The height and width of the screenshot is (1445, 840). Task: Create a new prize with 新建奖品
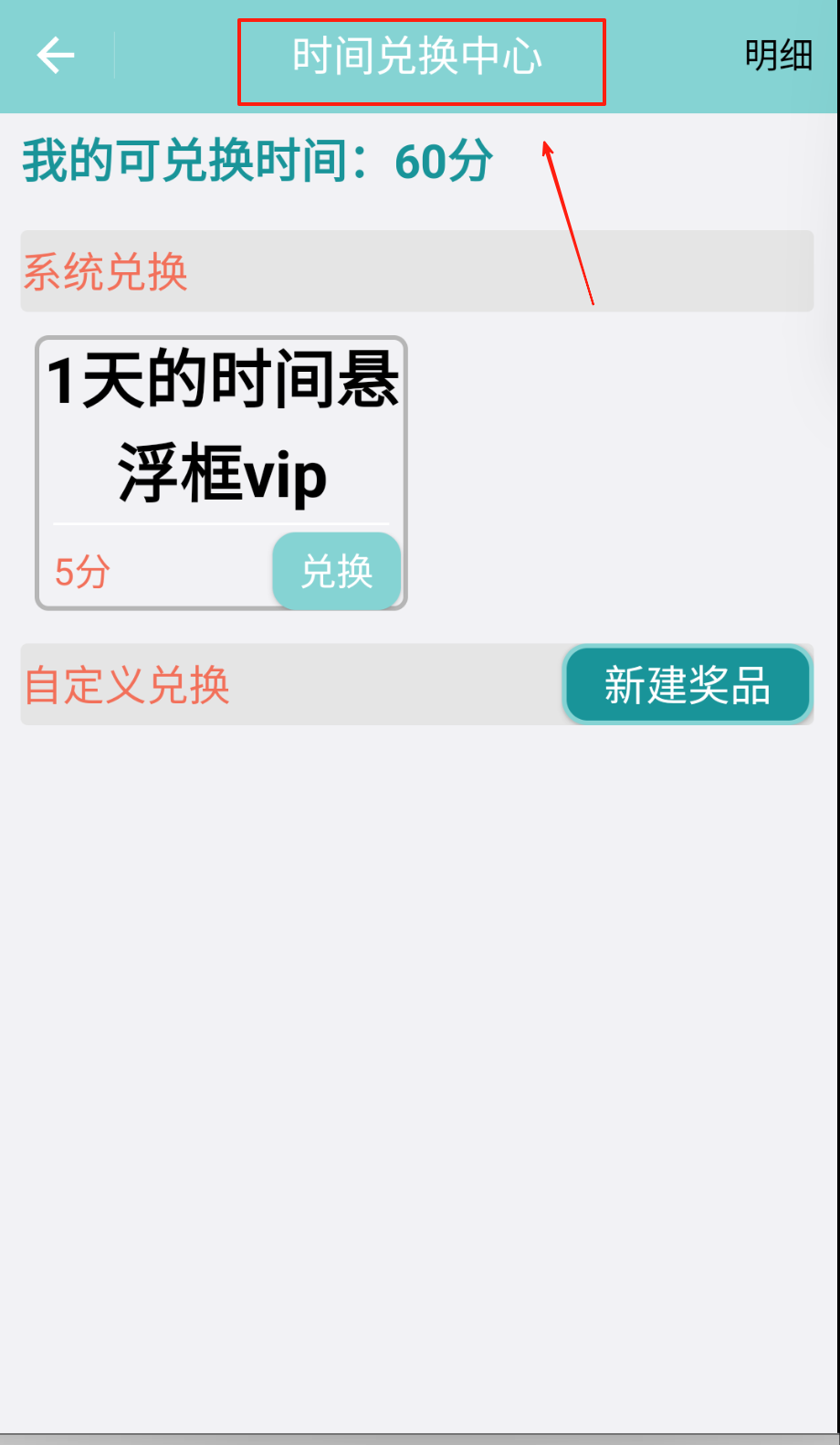(687, 685)
